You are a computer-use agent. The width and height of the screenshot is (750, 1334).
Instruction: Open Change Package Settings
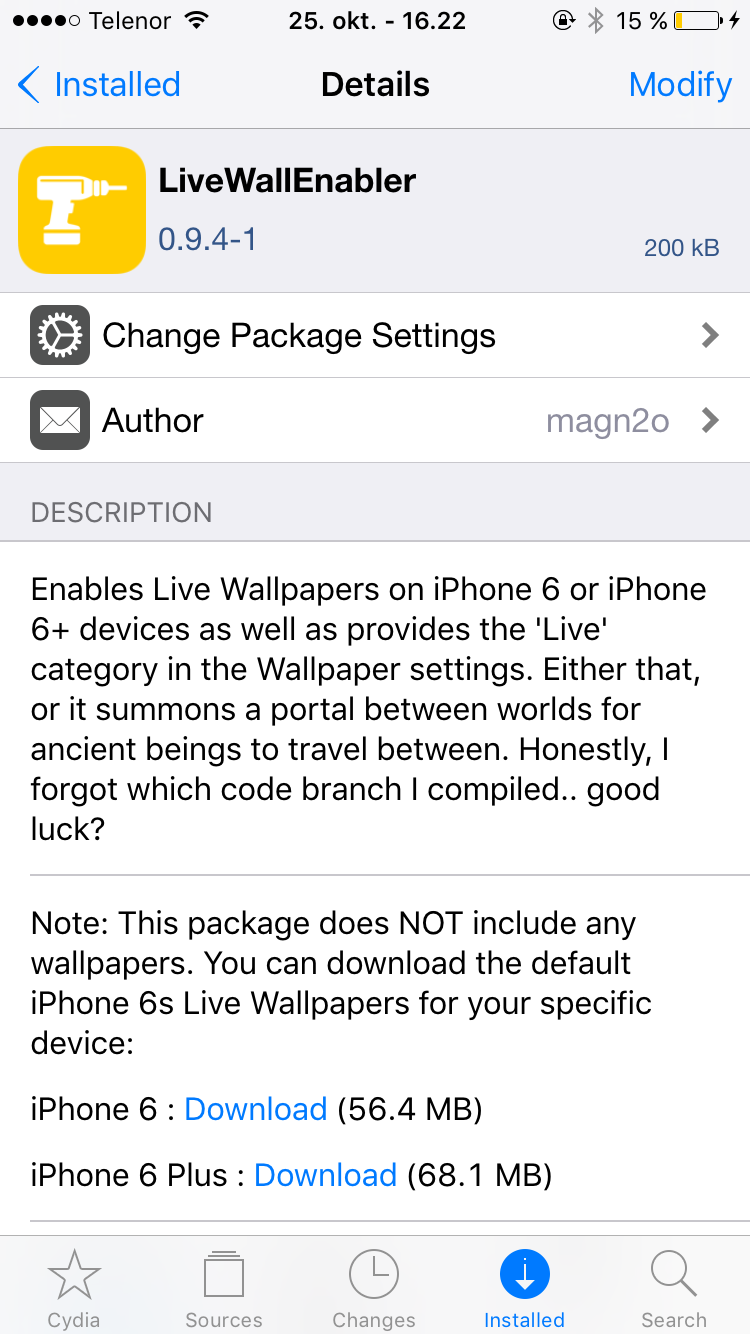(375, 335)
